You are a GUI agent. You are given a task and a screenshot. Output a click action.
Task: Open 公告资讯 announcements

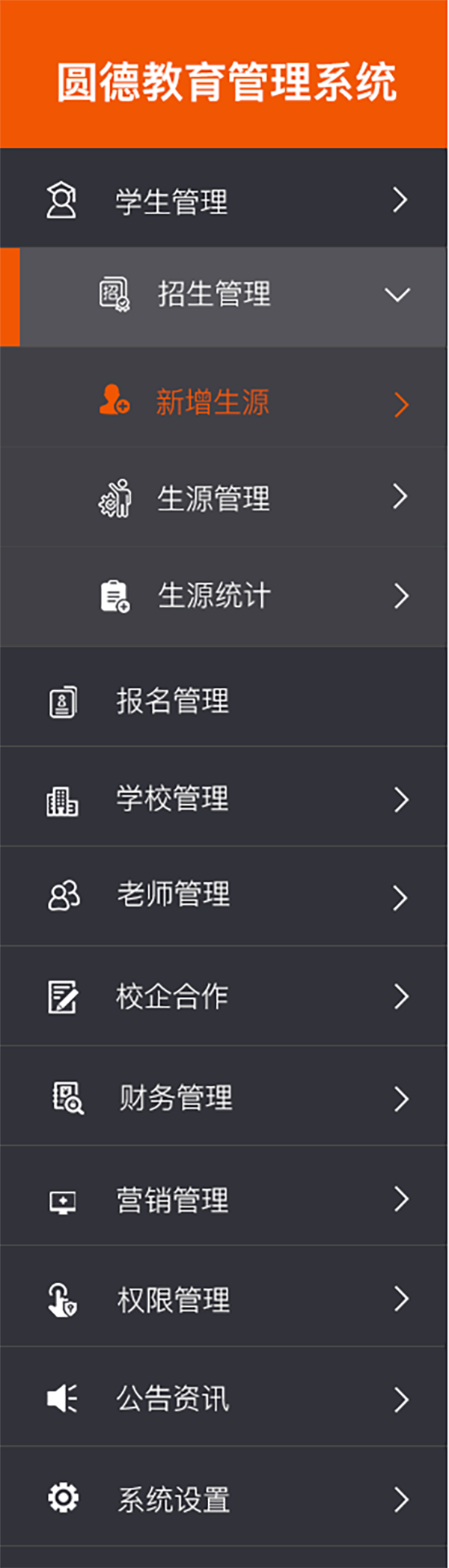[173, 1399]
